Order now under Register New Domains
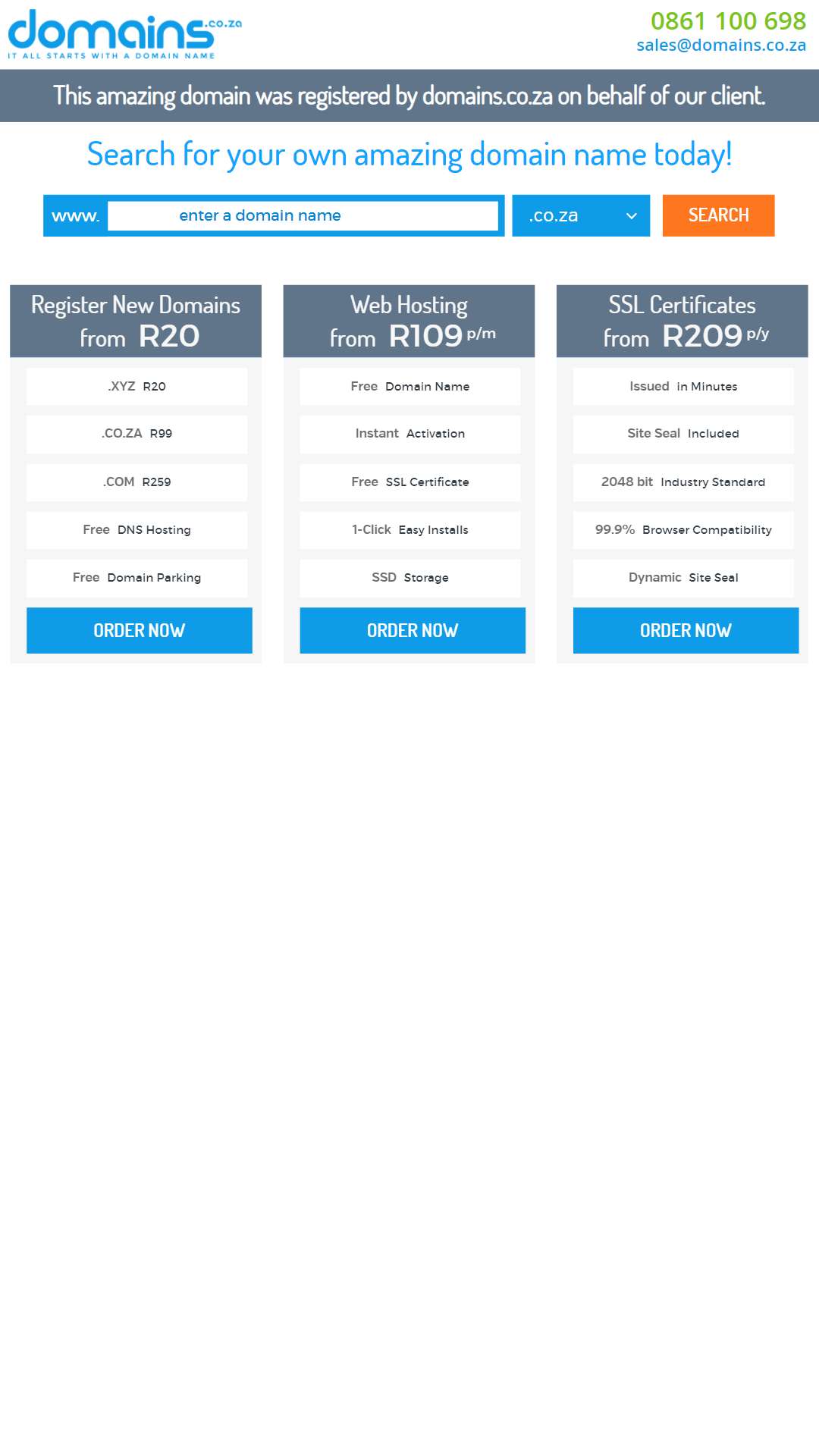Screen dimensions: 819x1456 click(140, 630)
